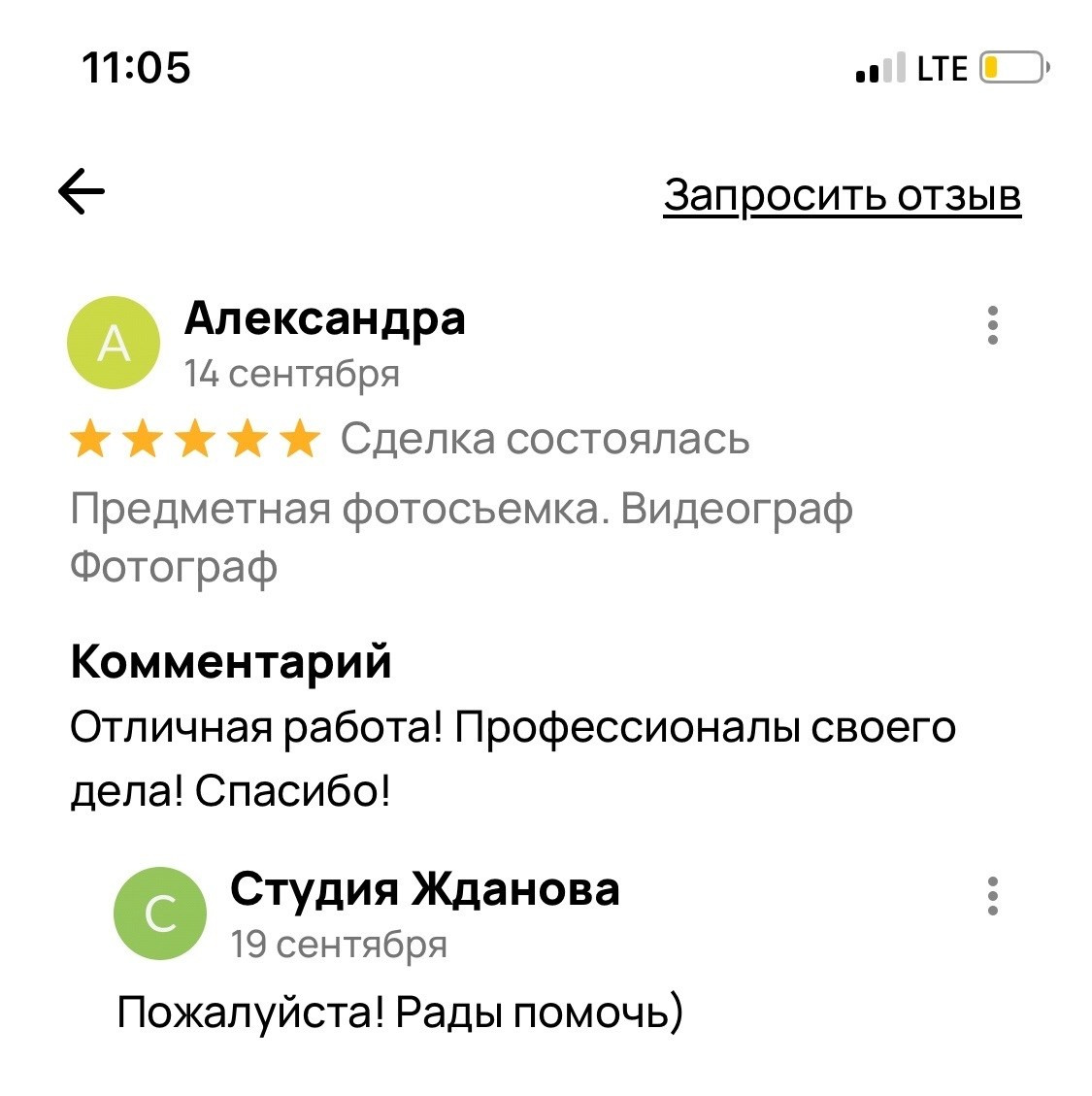Tap the reply author name Студия Жданова
This screenshot has height=1096, width=1092.
point(425,888)
